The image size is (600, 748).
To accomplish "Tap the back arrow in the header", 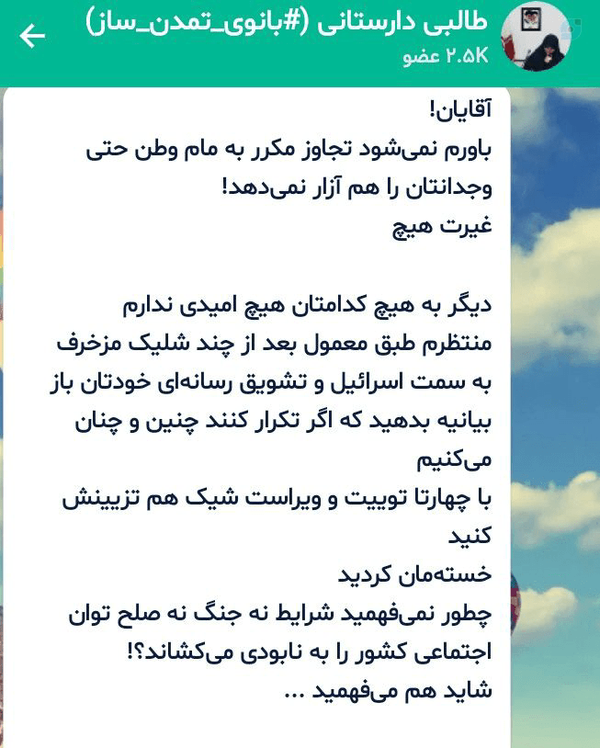I will tap(32, 36).
